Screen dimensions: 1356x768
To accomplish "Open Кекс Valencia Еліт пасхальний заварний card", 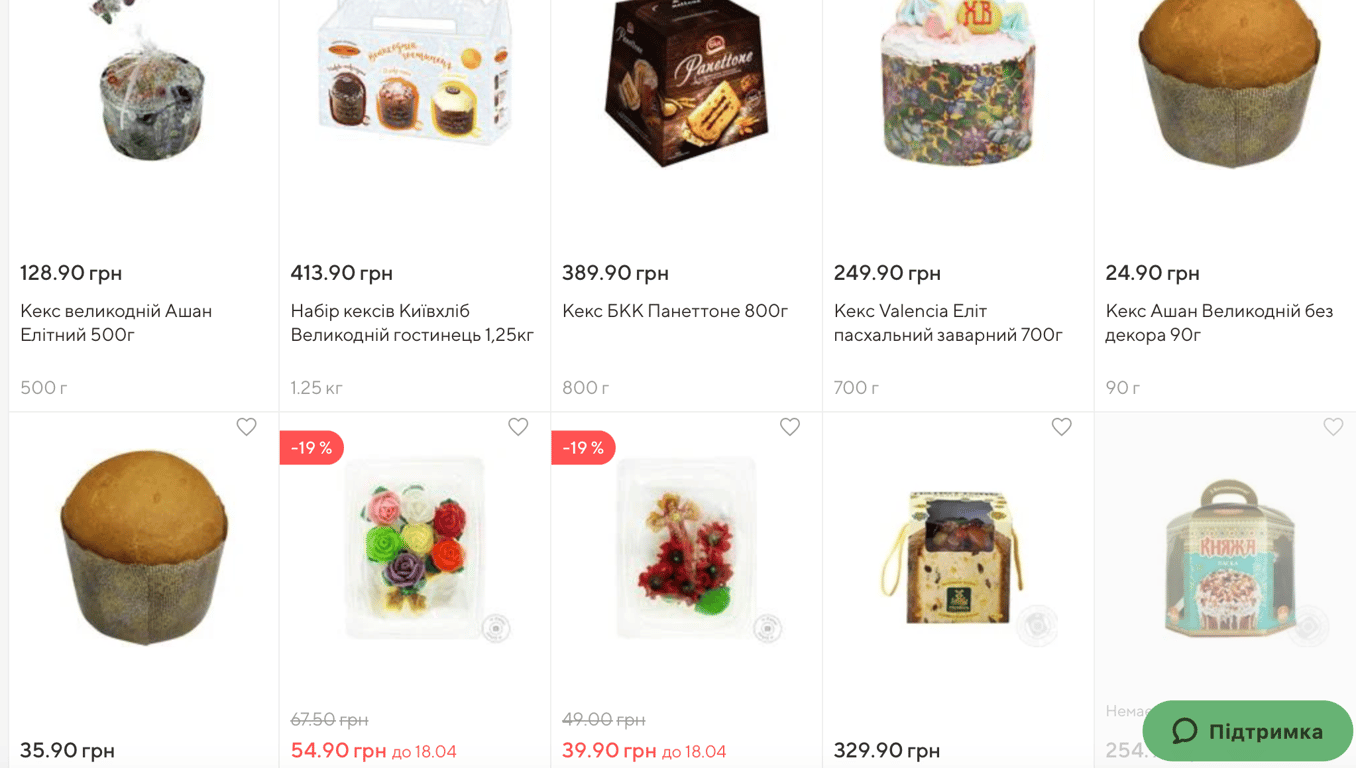I will tap(947, 322).
